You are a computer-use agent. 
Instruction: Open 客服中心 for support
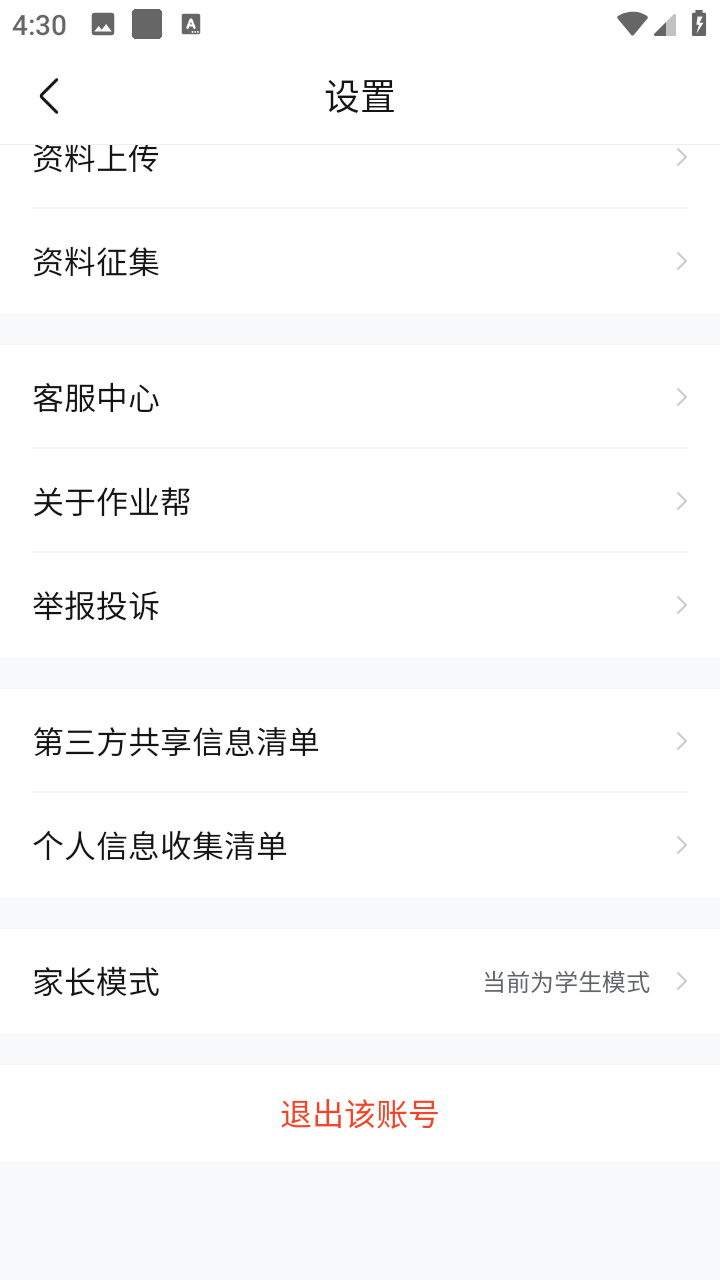tap(360, 398)
